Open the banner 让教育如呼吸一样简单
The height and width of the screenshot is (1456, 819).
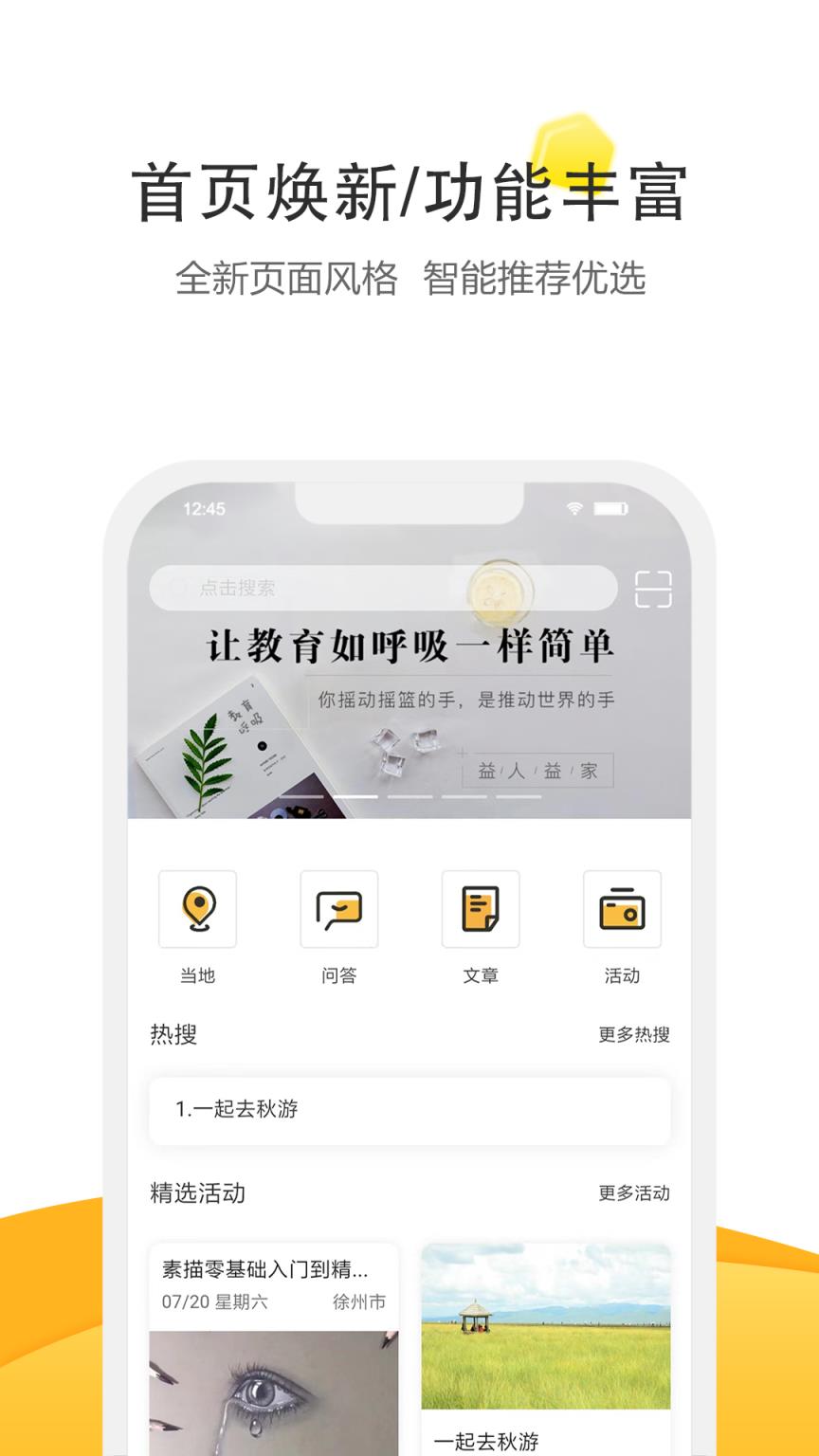[x=409, y=645]
